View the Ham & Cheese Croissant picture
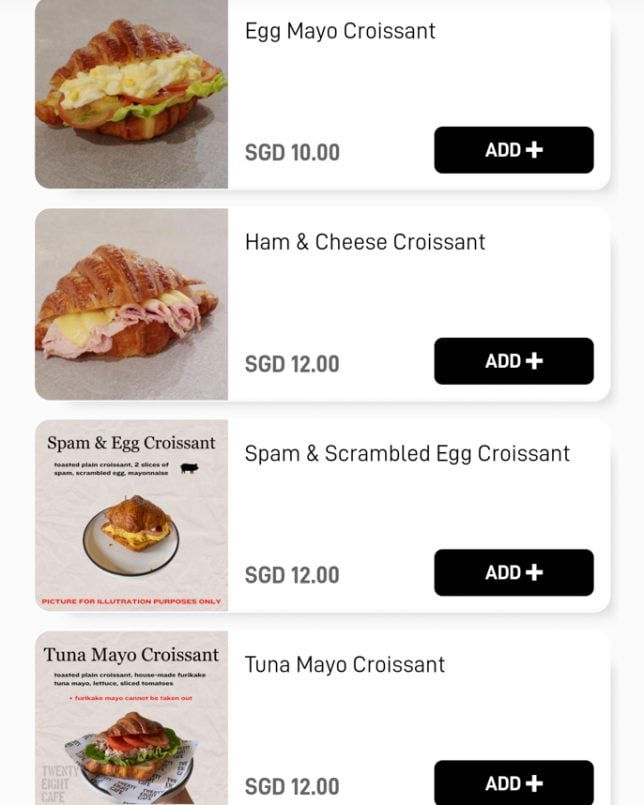 pos(131,304)
